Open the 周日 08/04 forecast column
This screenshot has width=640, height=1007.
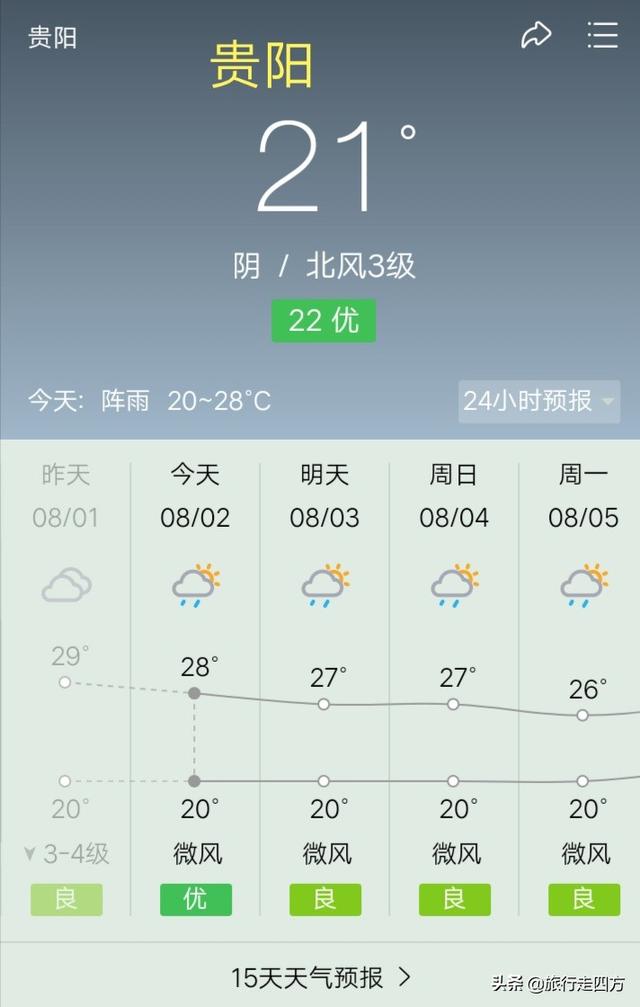(x=454, y=690)
